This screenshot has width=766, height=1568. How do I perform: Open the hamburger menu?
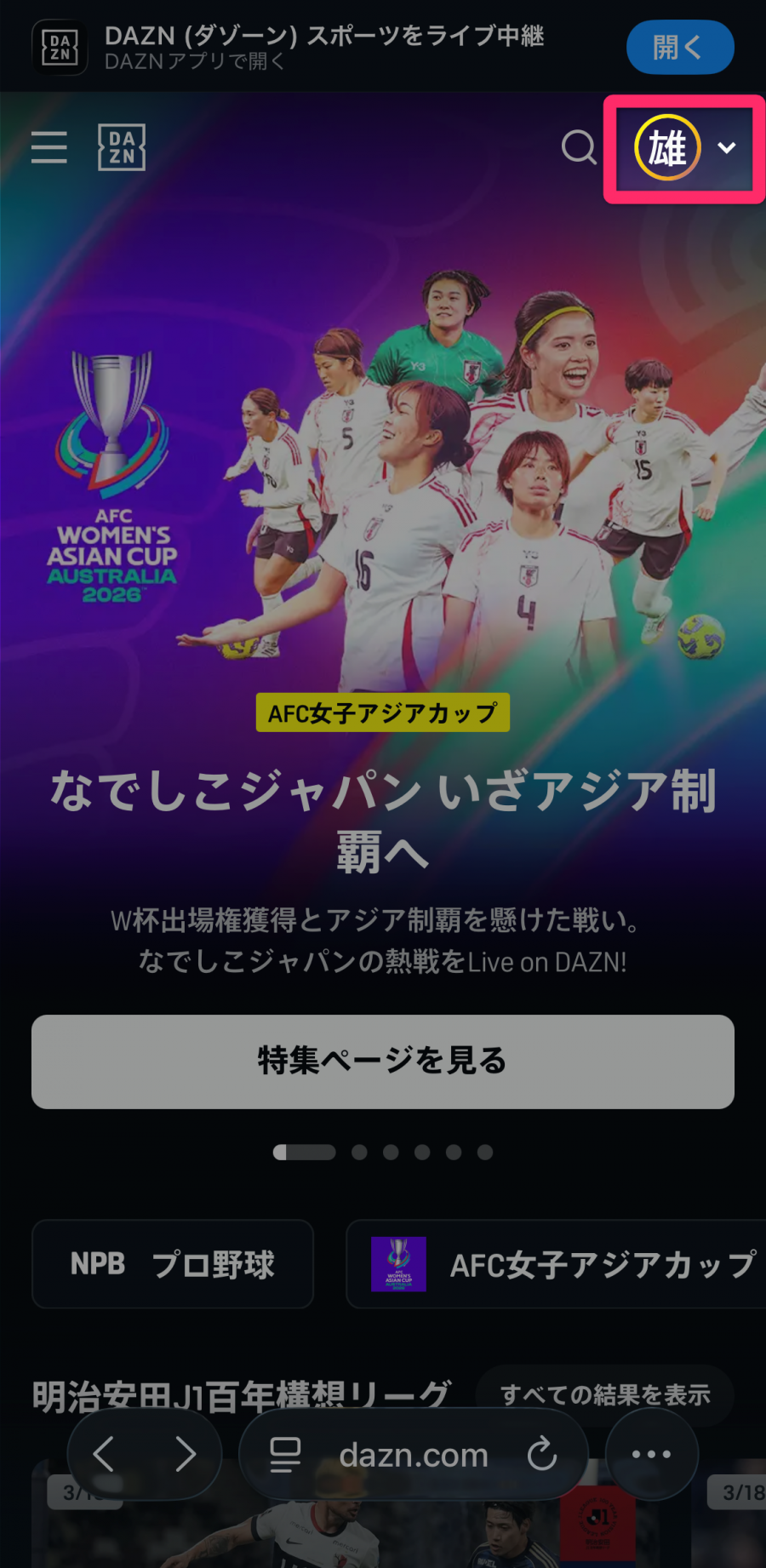tap(49, 147)
